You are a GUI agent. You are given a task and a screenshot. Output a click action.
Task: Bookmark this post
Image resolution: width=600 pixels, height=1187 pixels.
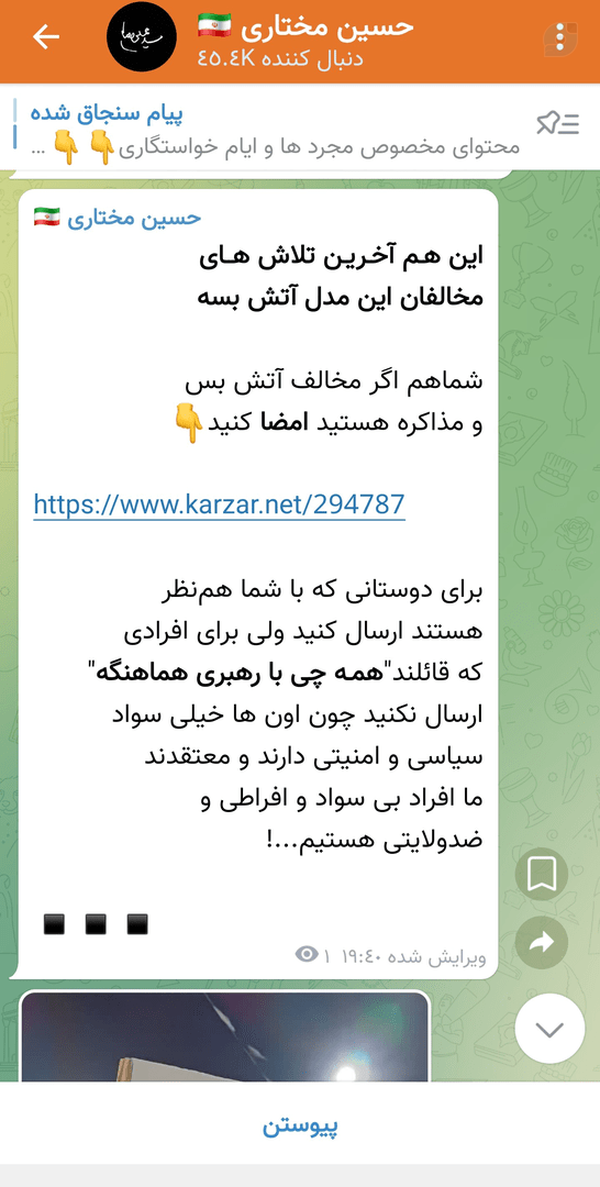tap(542, 874)
